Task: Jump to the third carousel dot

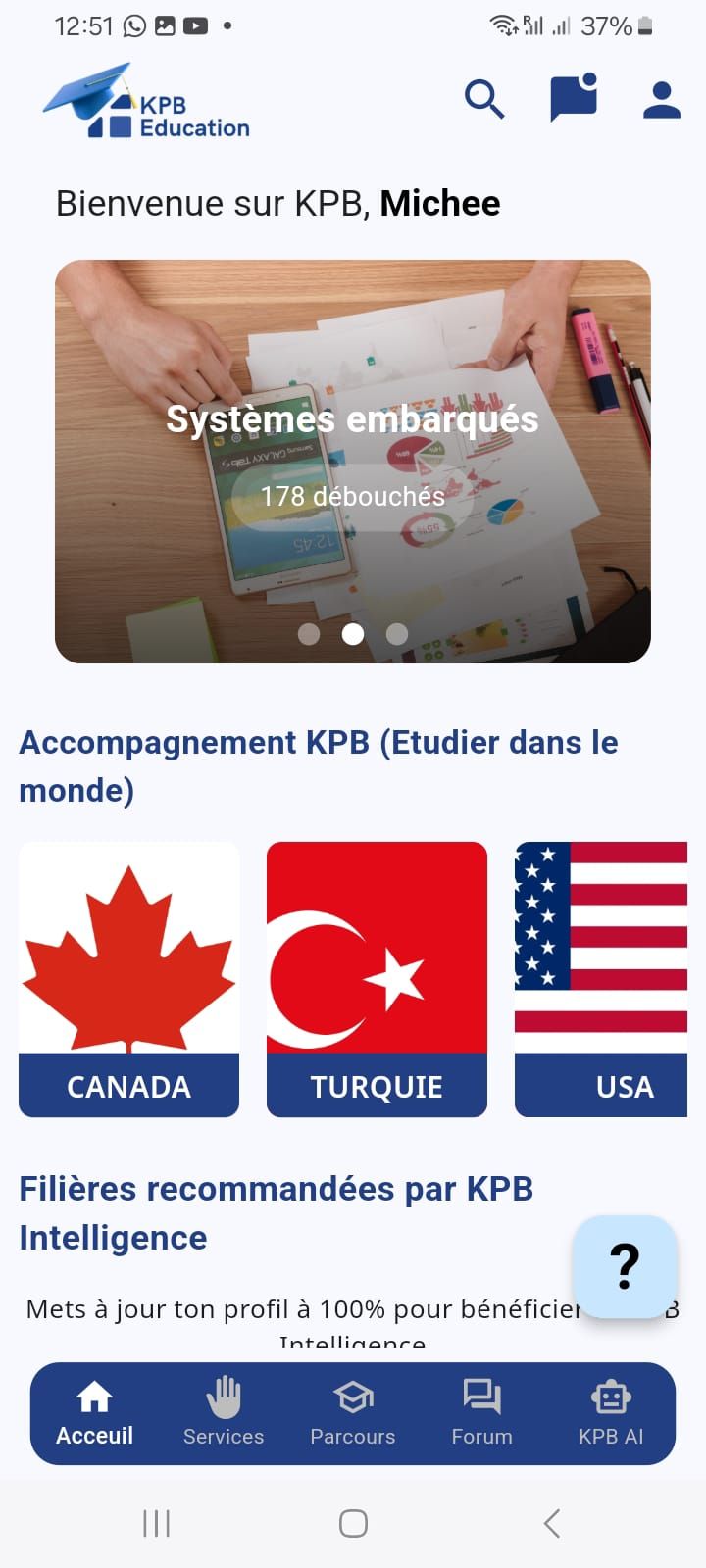Action: coord(397,634)
